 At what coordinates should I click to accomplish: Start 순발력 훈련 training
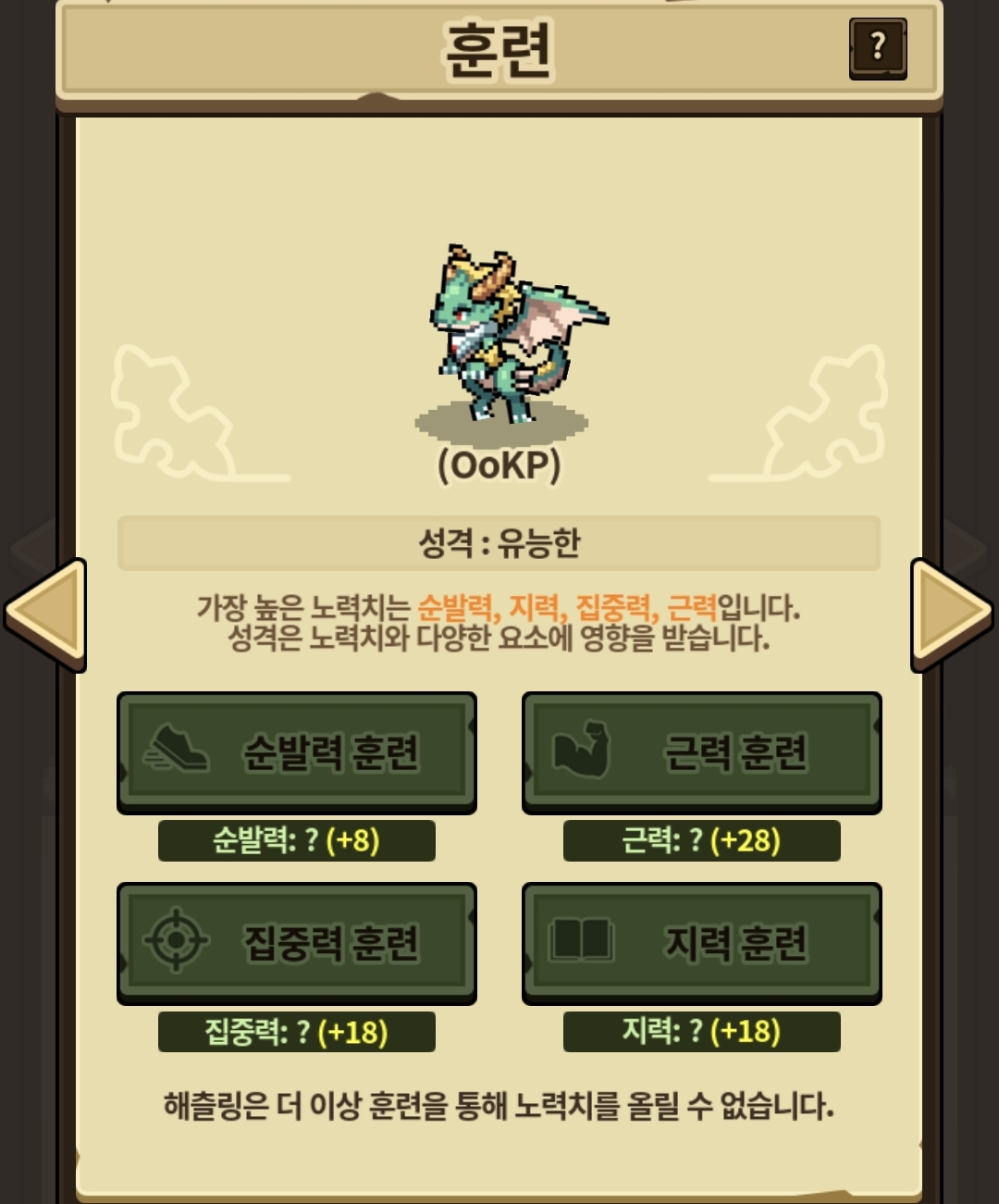[297, 752]
